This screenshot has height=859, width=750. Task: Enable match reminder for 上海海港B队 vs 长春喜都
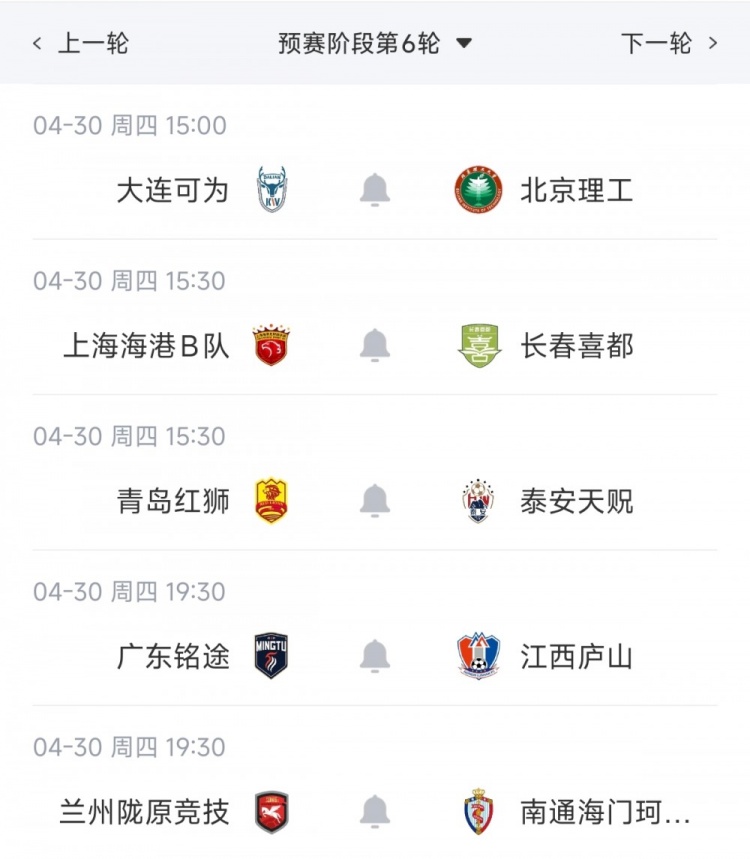click(x=375, y=341)
